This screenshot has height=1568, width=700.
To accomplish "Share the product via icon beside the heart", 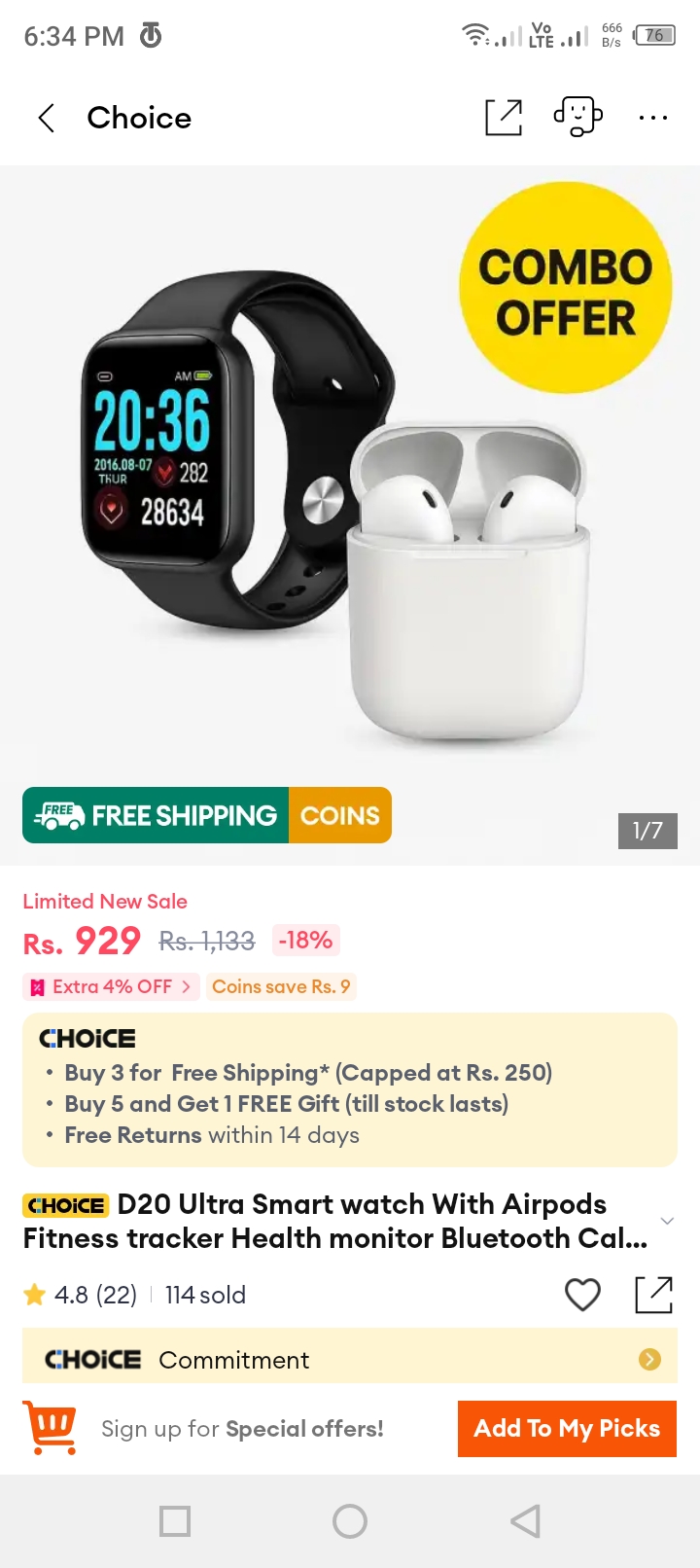I will pyautogui.click(x=653, y=1295).
